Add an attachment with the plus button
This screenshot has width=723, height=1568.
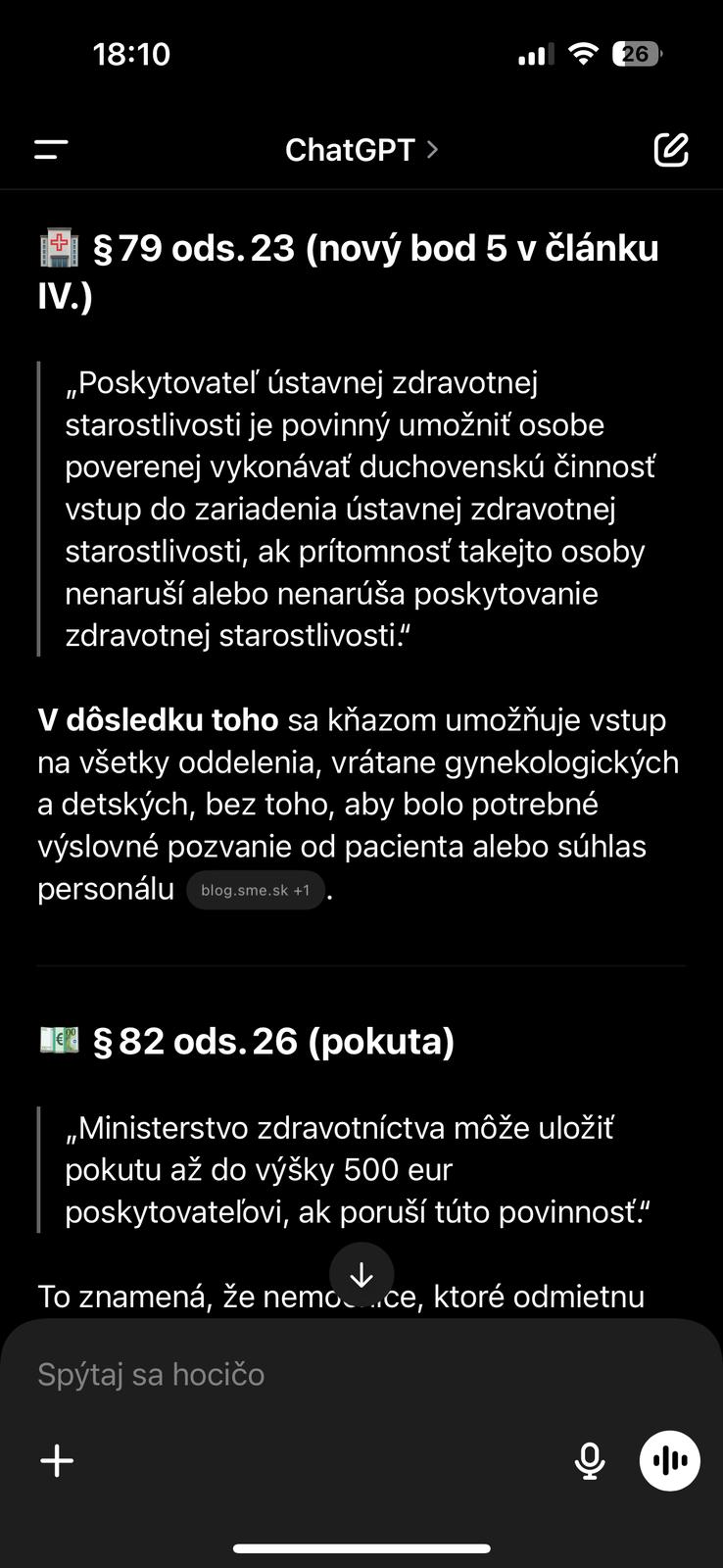coord(57,1461)
